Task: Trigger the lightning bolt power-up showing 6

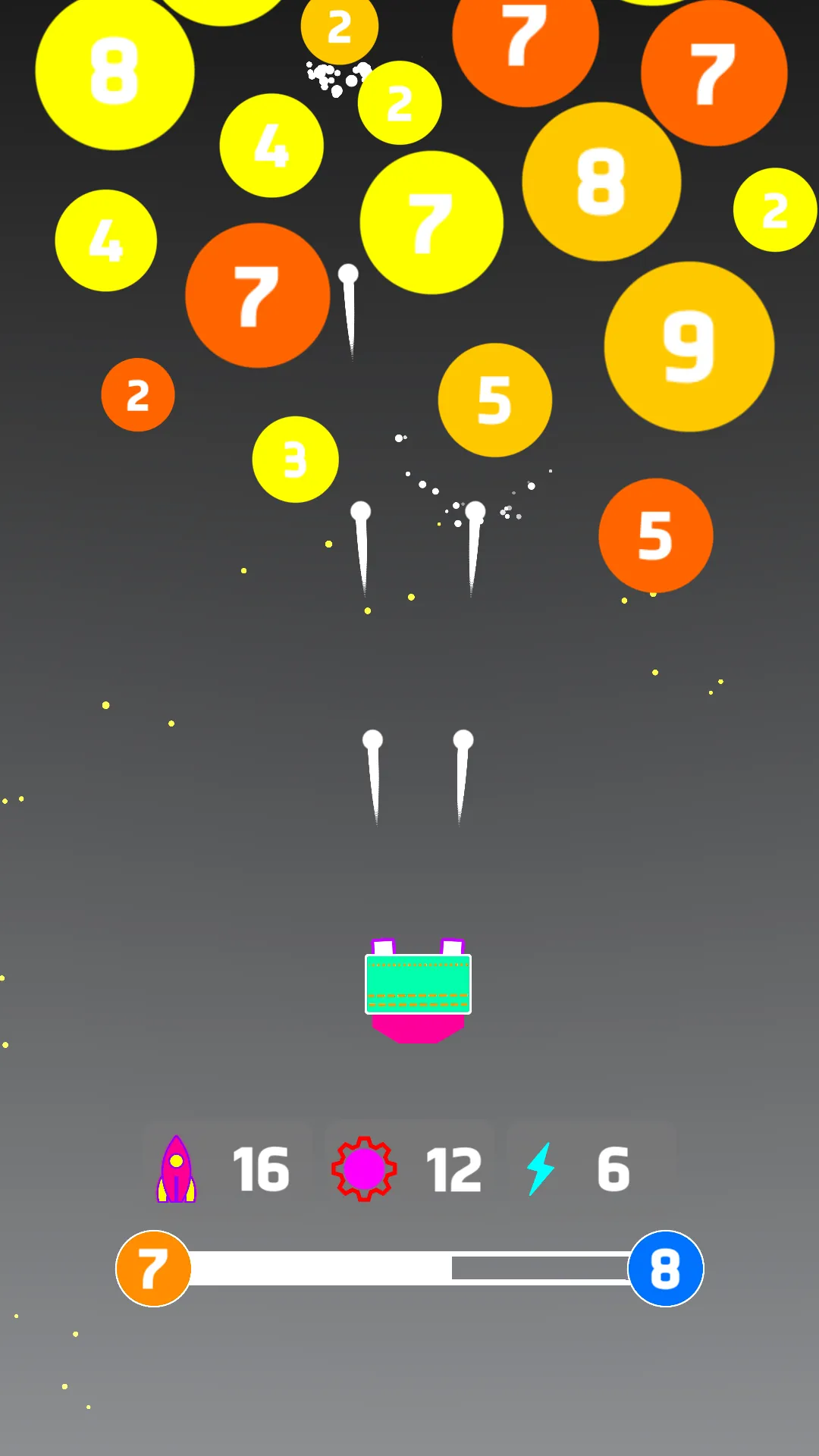Action: (591, 1169)
